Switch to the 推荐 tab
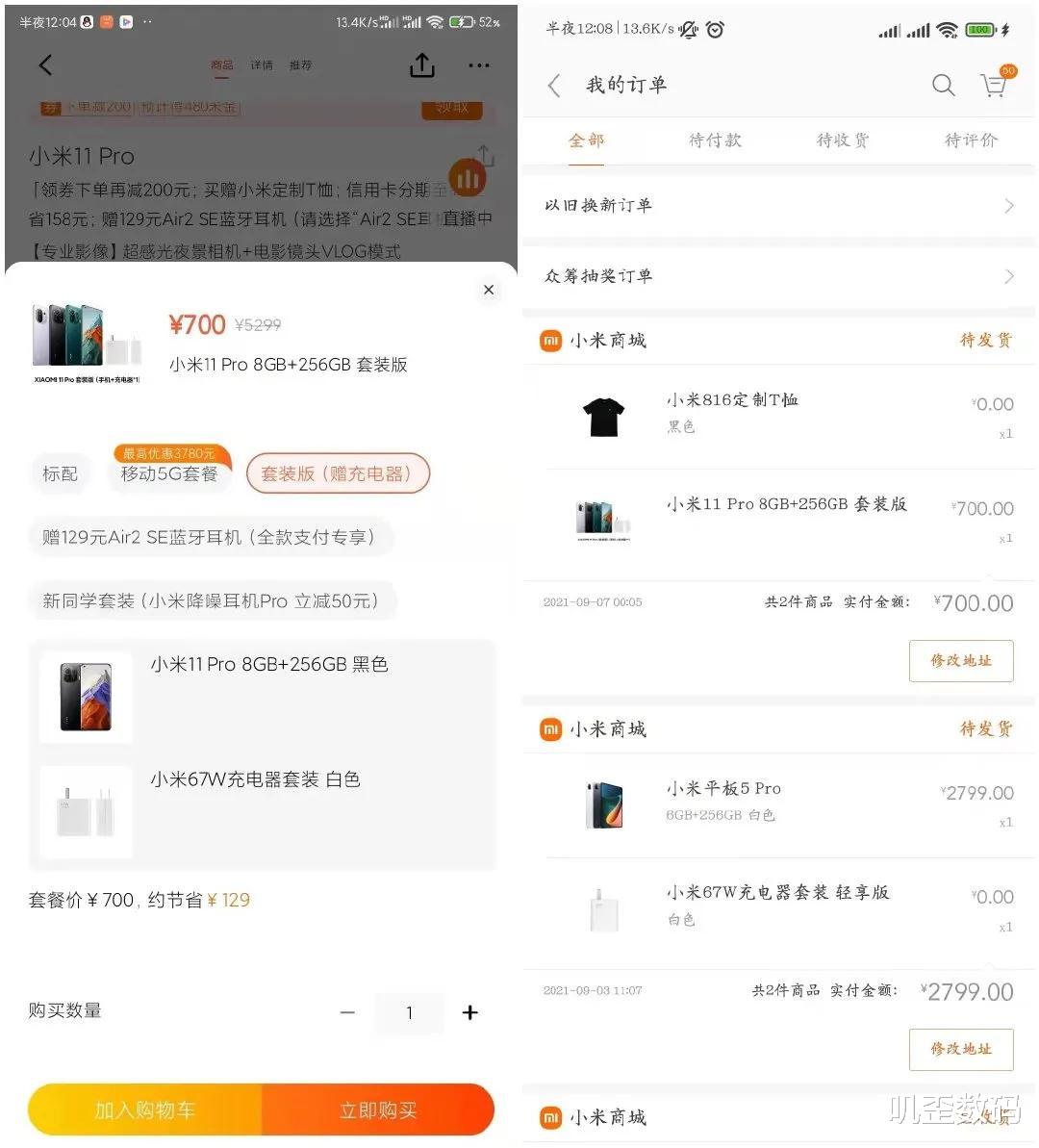 pyautogui.click(x=301, y=64)
